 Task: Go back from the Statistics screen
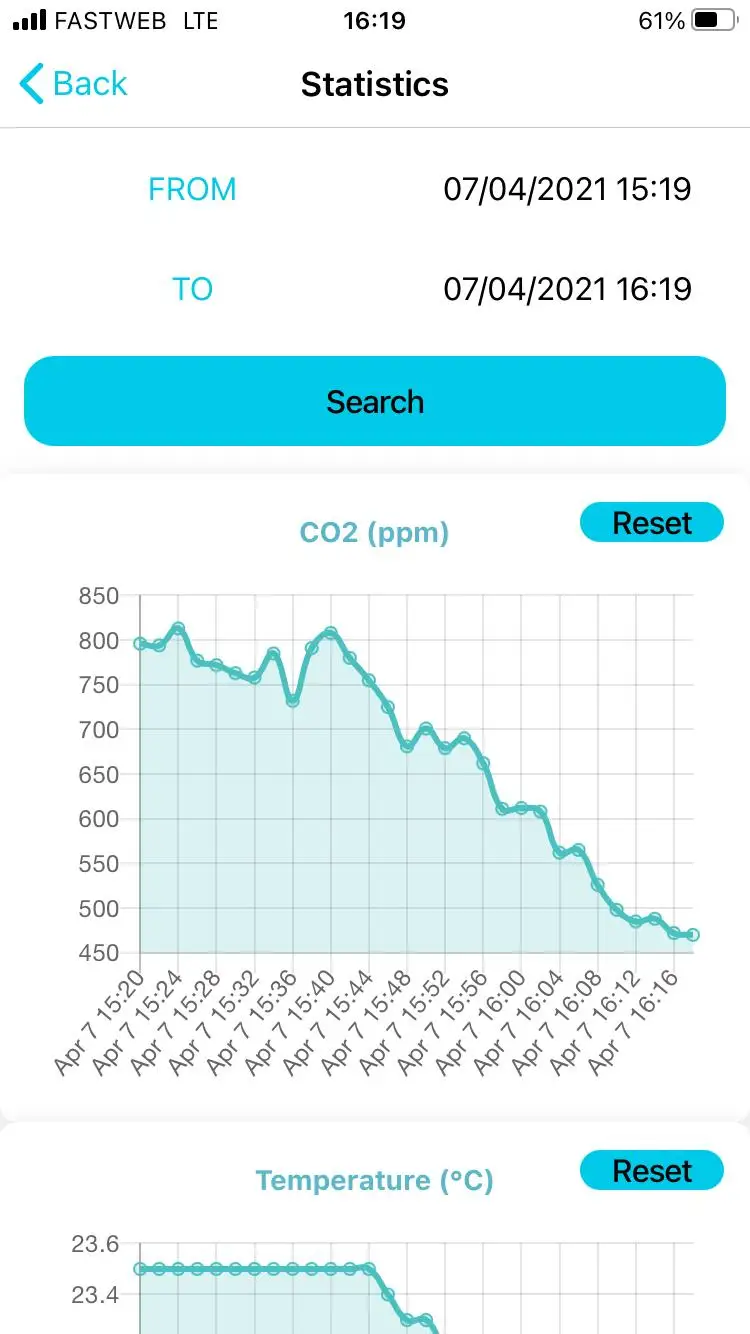pyautogui.click(x=73, y=84)
